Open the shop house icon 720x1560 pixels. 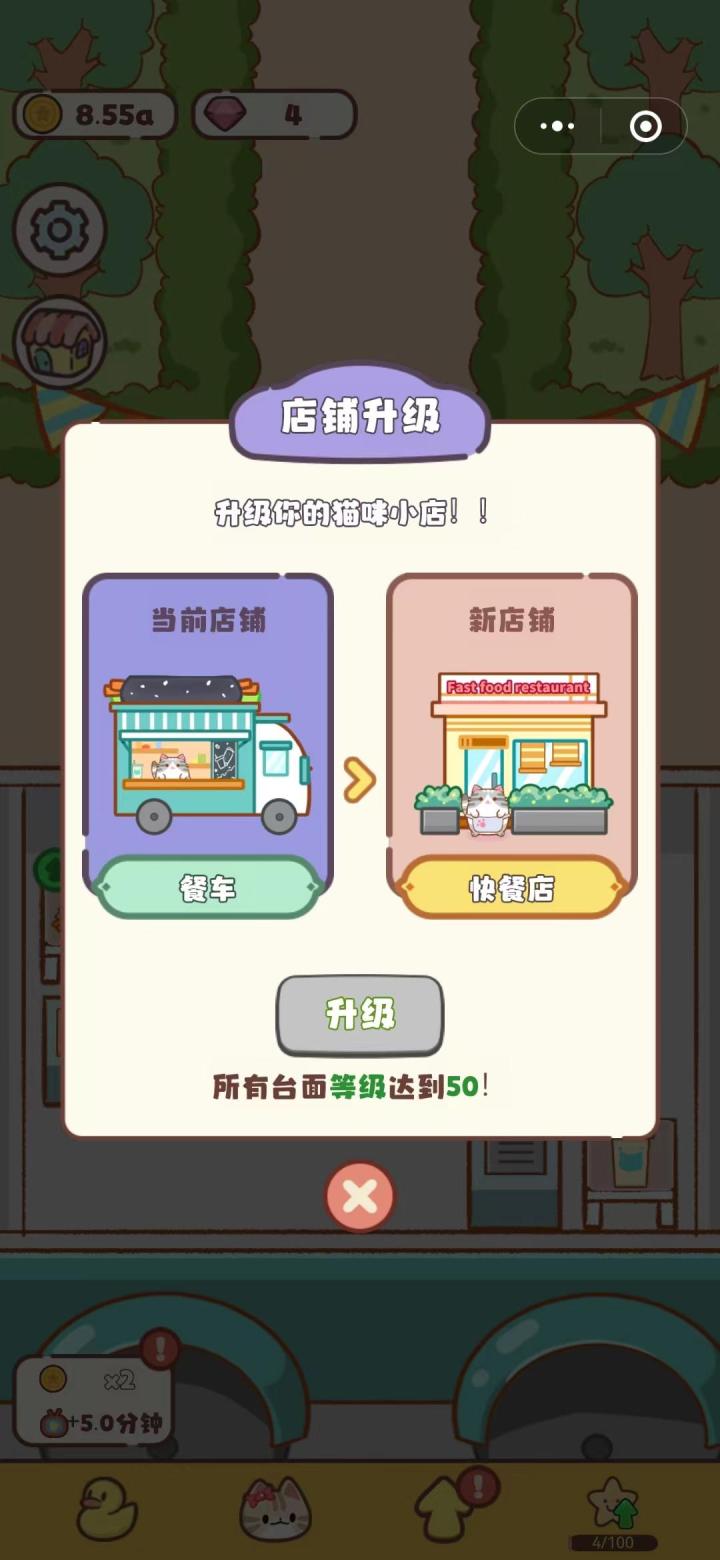click(x=60, y=342)
